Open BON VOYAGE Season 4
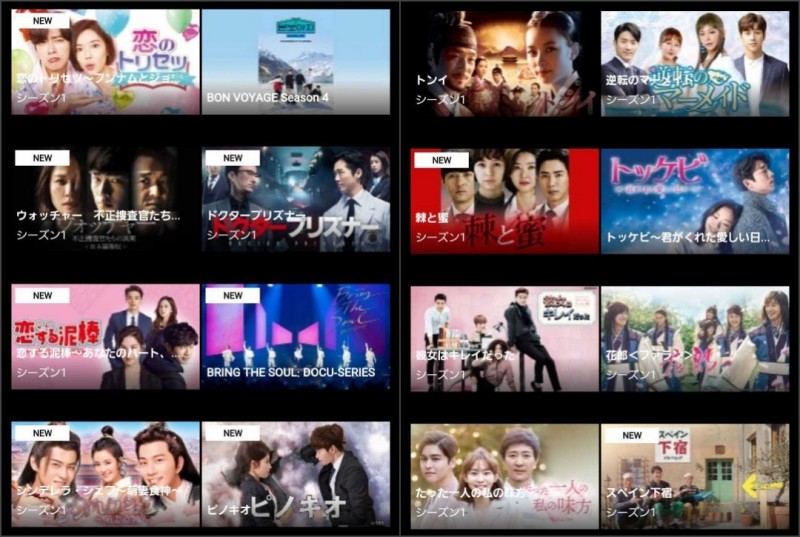 [296, 62]
